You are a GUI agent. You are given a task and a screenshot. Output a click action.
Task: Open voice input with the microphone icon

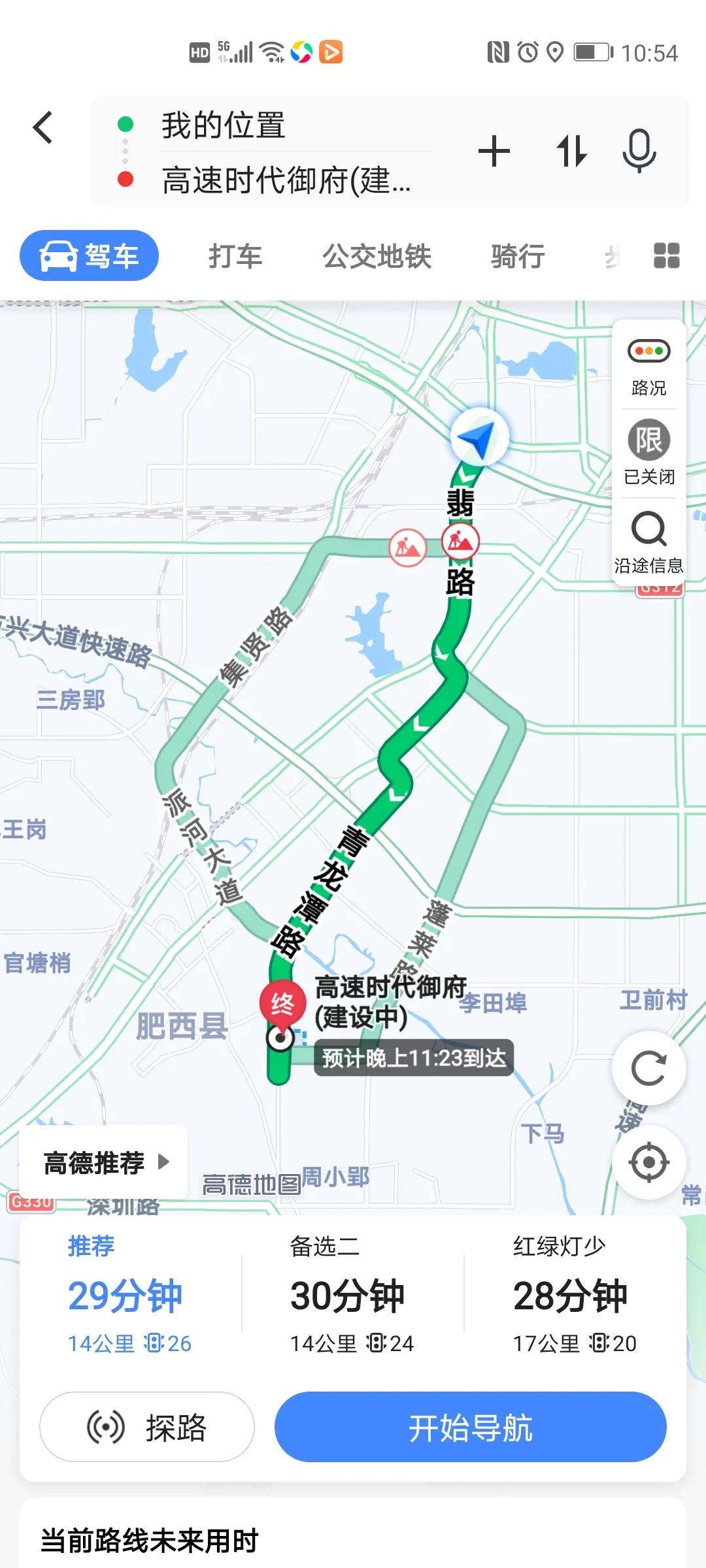[639, 152]
